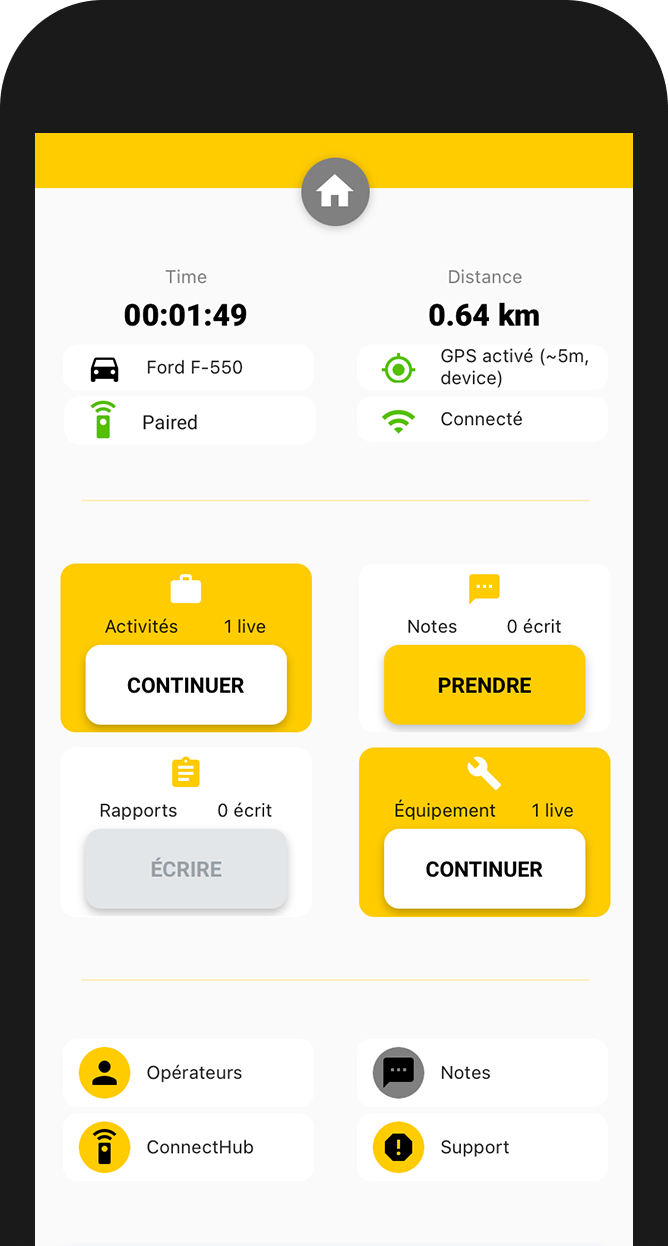Screen dimensions: 668x1246
Task: Tap ÉCRIRE under Rapports
Action: pos(186,869)
